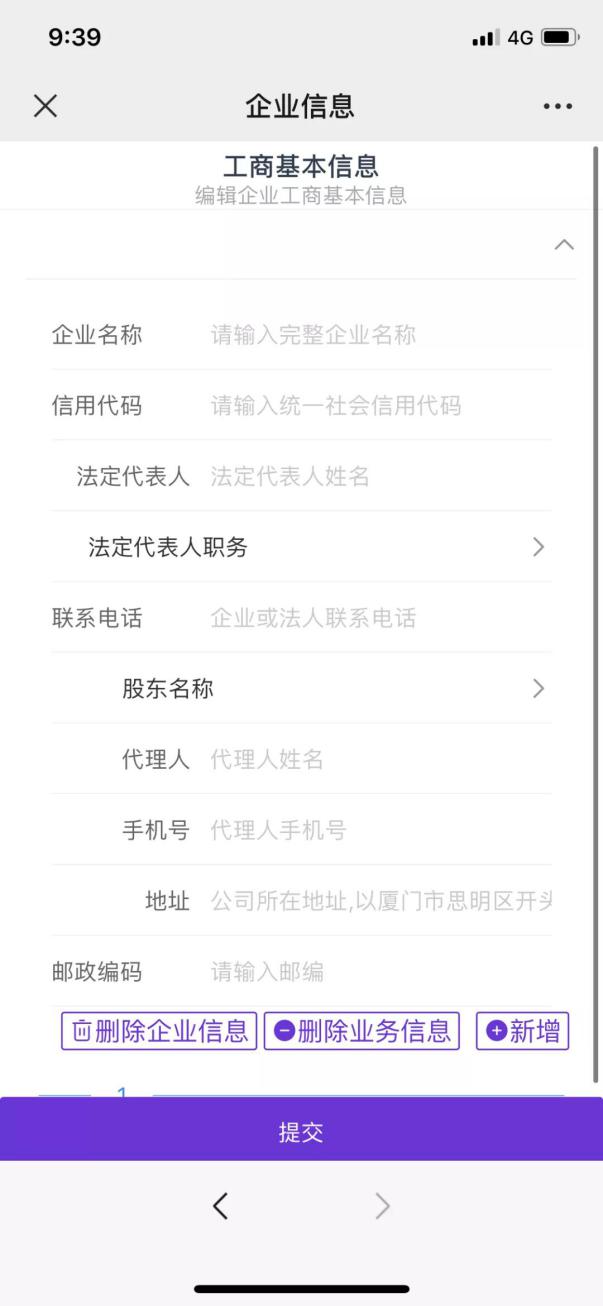Focus the 企业名称 input field

pyautogui.click(x=380, y=335)
